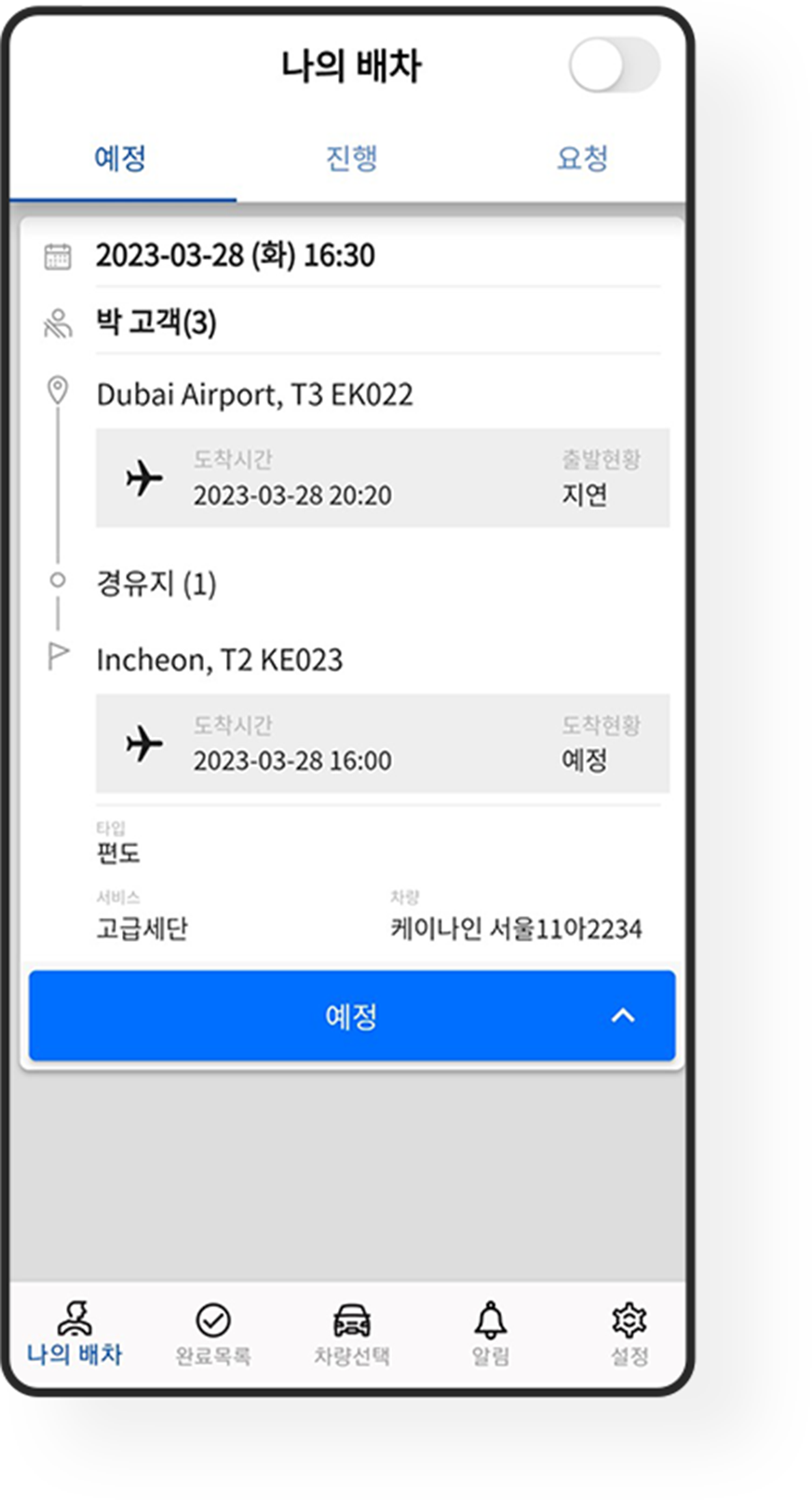Select the 예정 top tab
This screenshot has height=1500, width=812.
121,158
